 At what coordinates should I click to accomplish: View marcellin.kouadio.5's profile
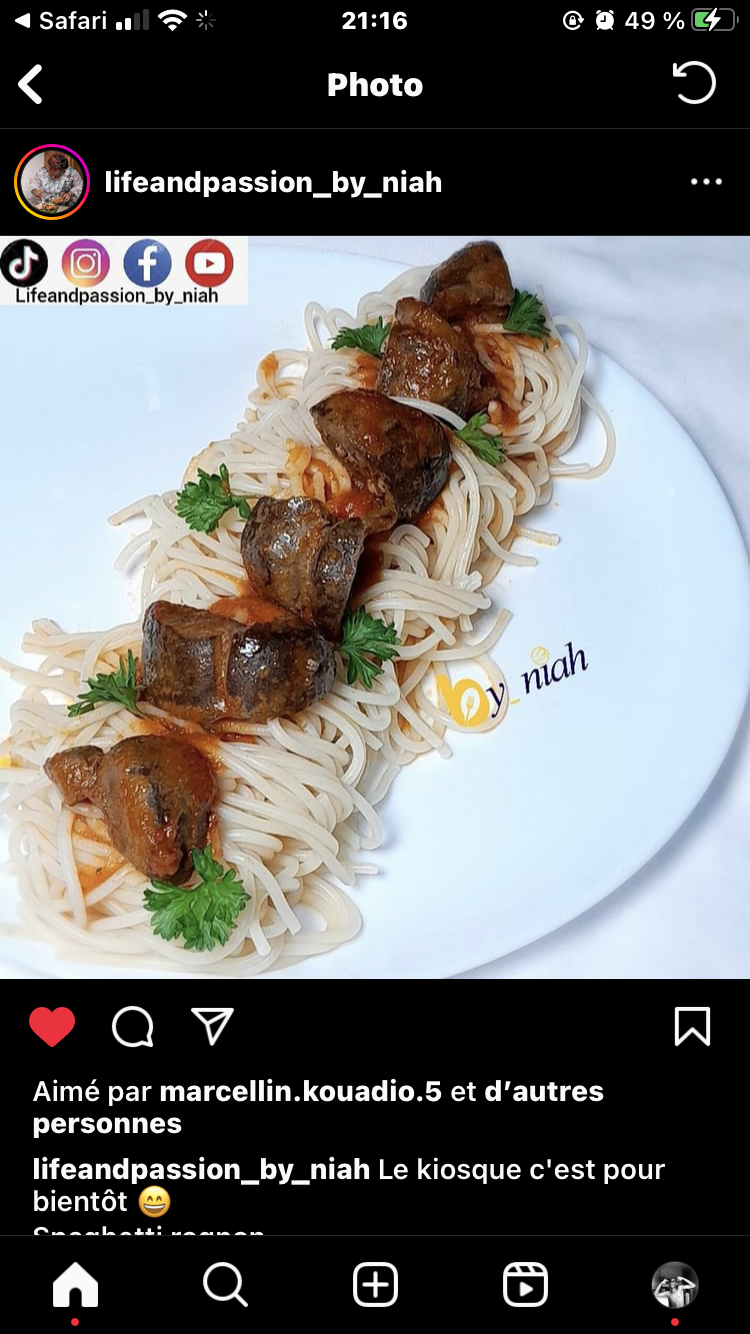(300, 1091)
